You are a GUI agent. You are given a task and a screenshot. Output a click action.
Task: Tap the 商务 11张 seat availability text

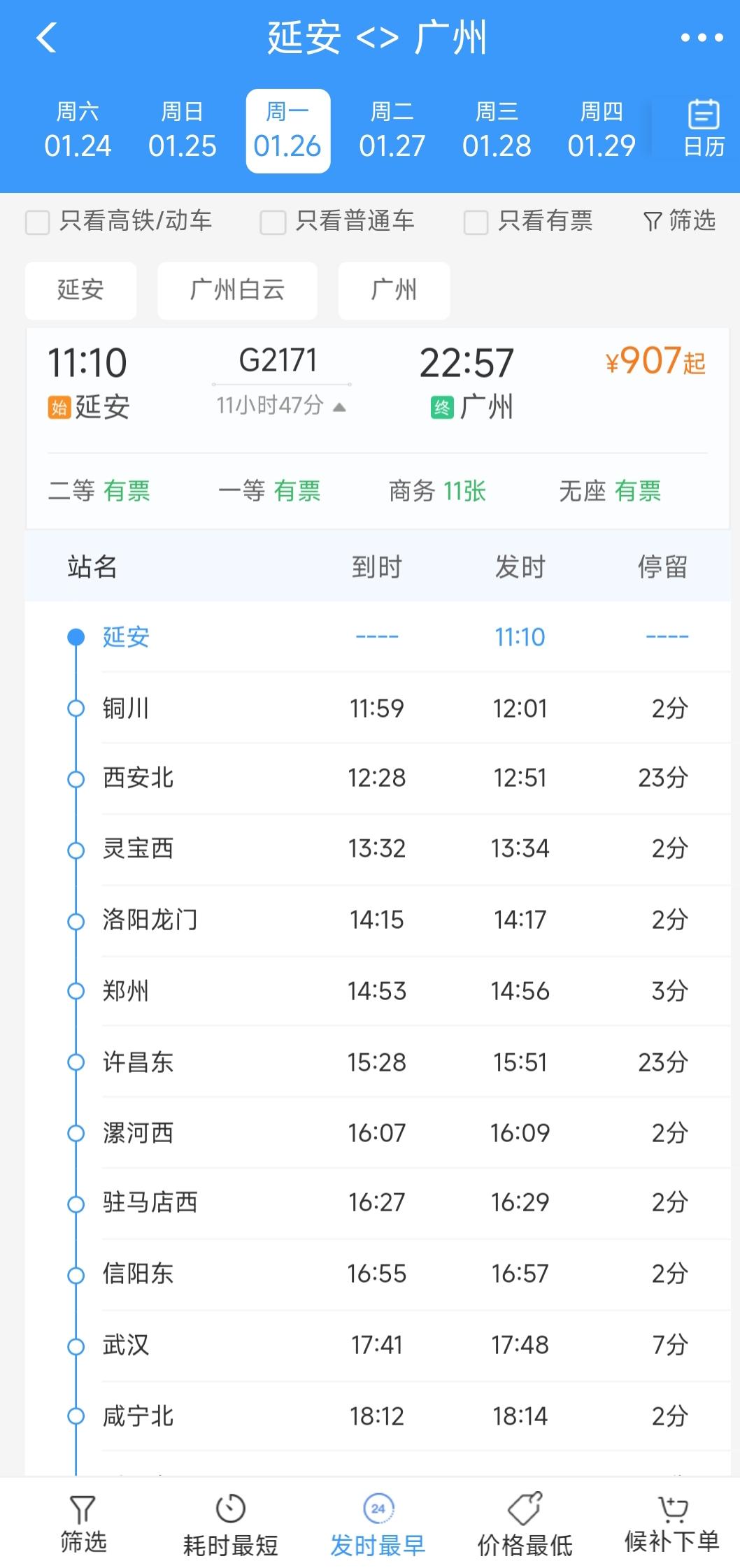click(437, 492)
